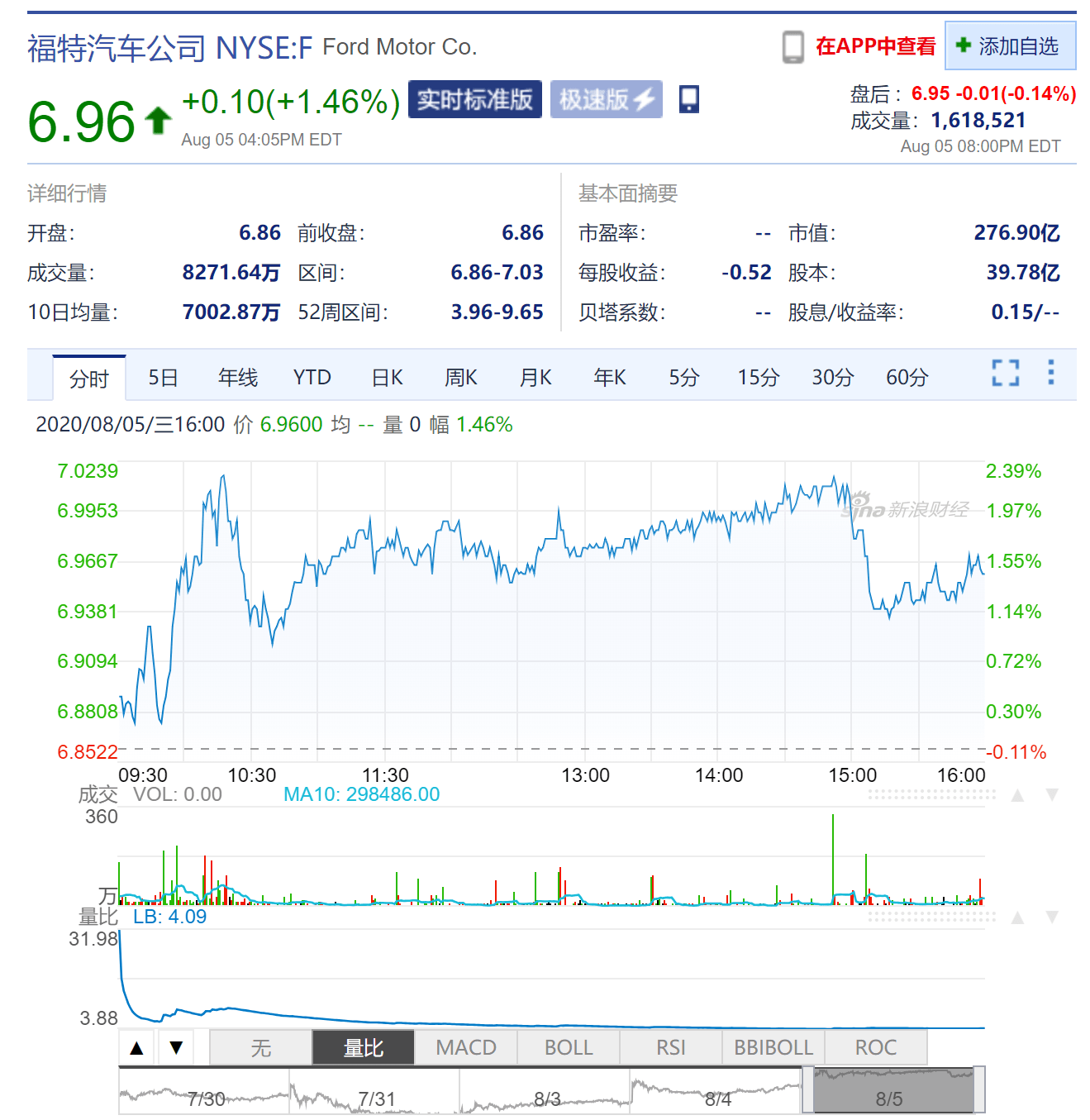Screen dimensions: 1090x1120
Task: Show the 年线 yearly line chart
Action: coord(237,378)
